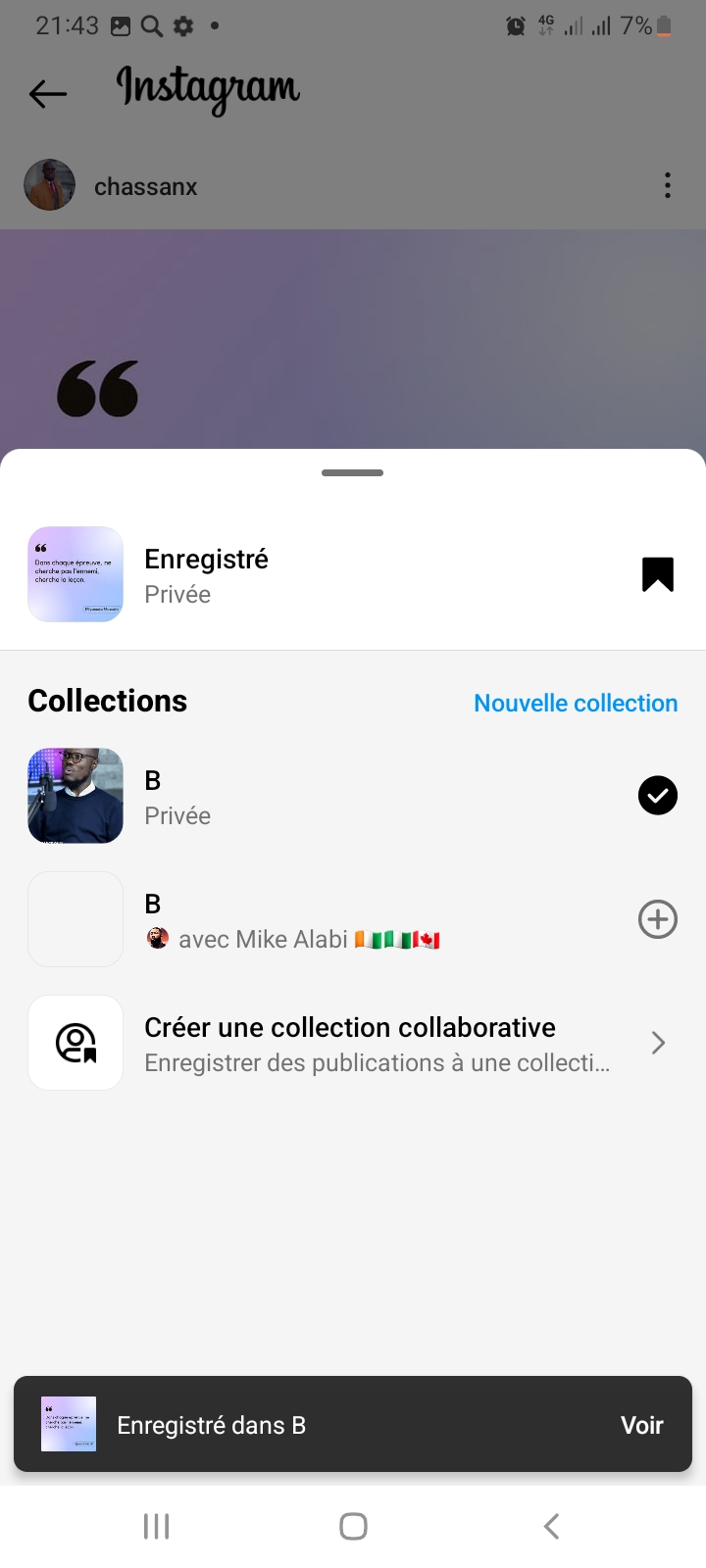Viewport: 706px width, 1568px height.
Task: Open the overflow menu on chassanx's post
Action: coord(668,186)
